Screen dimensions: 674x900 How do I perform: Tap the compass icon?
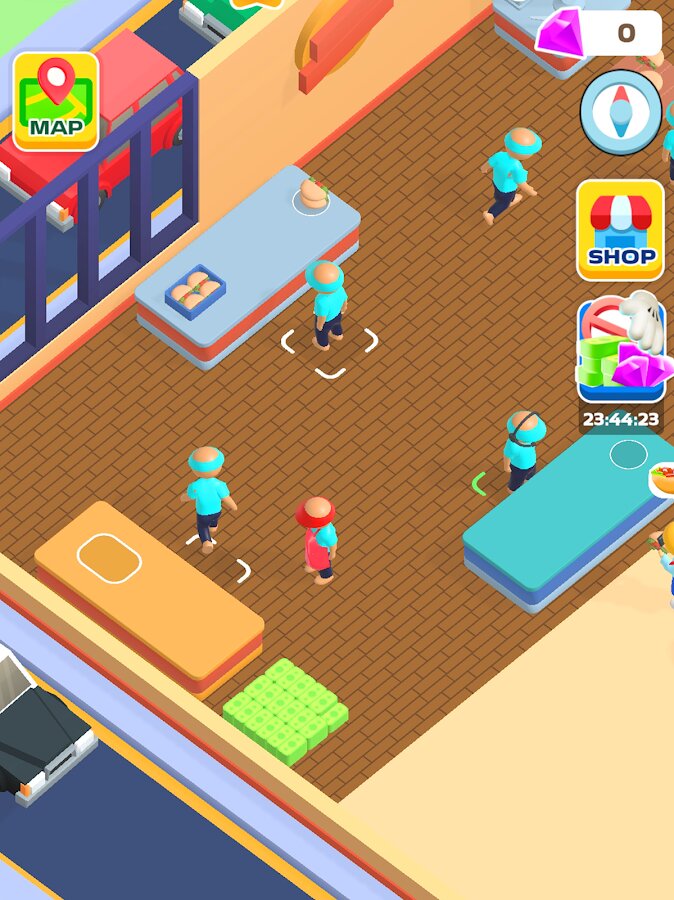point(621,112)
